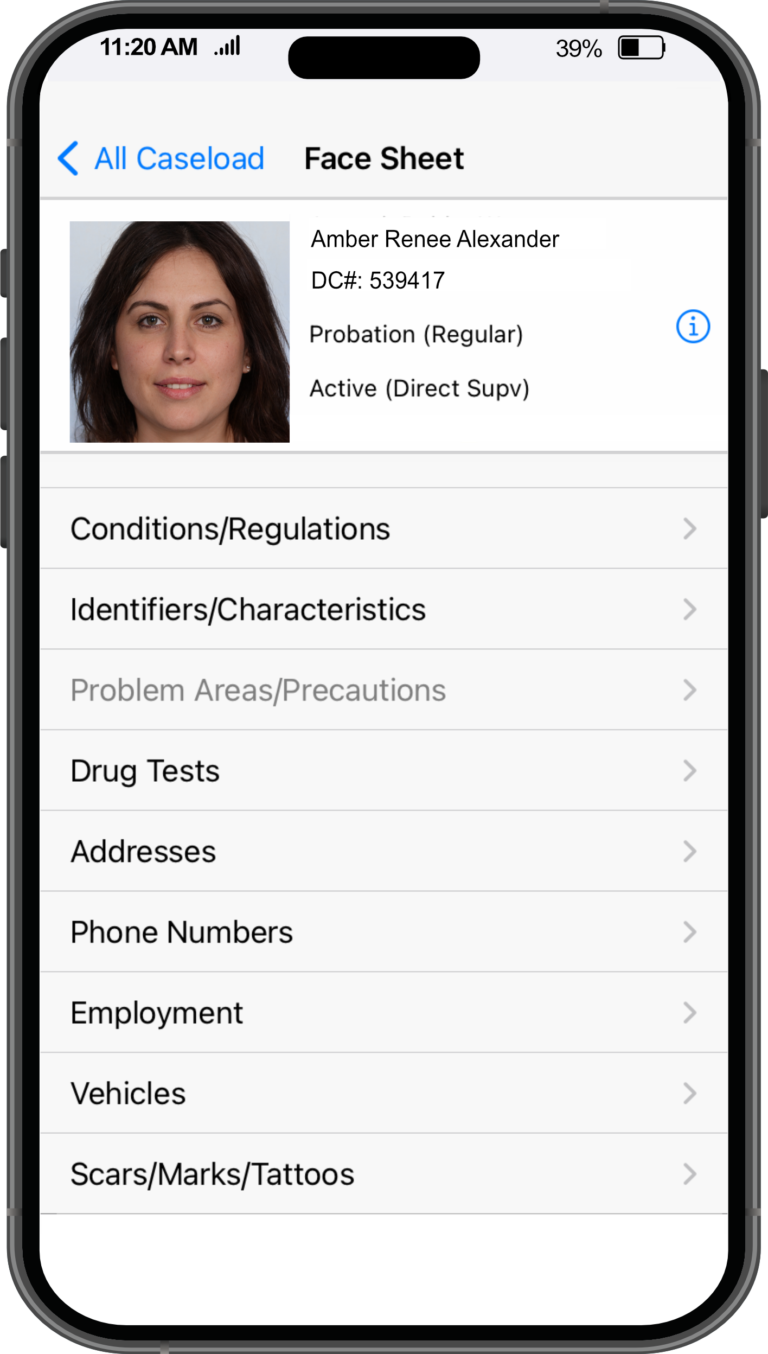The image size is (768, 1354).
Task: View Identifiers/Characteristics
Action: click(x=383, y=610)
